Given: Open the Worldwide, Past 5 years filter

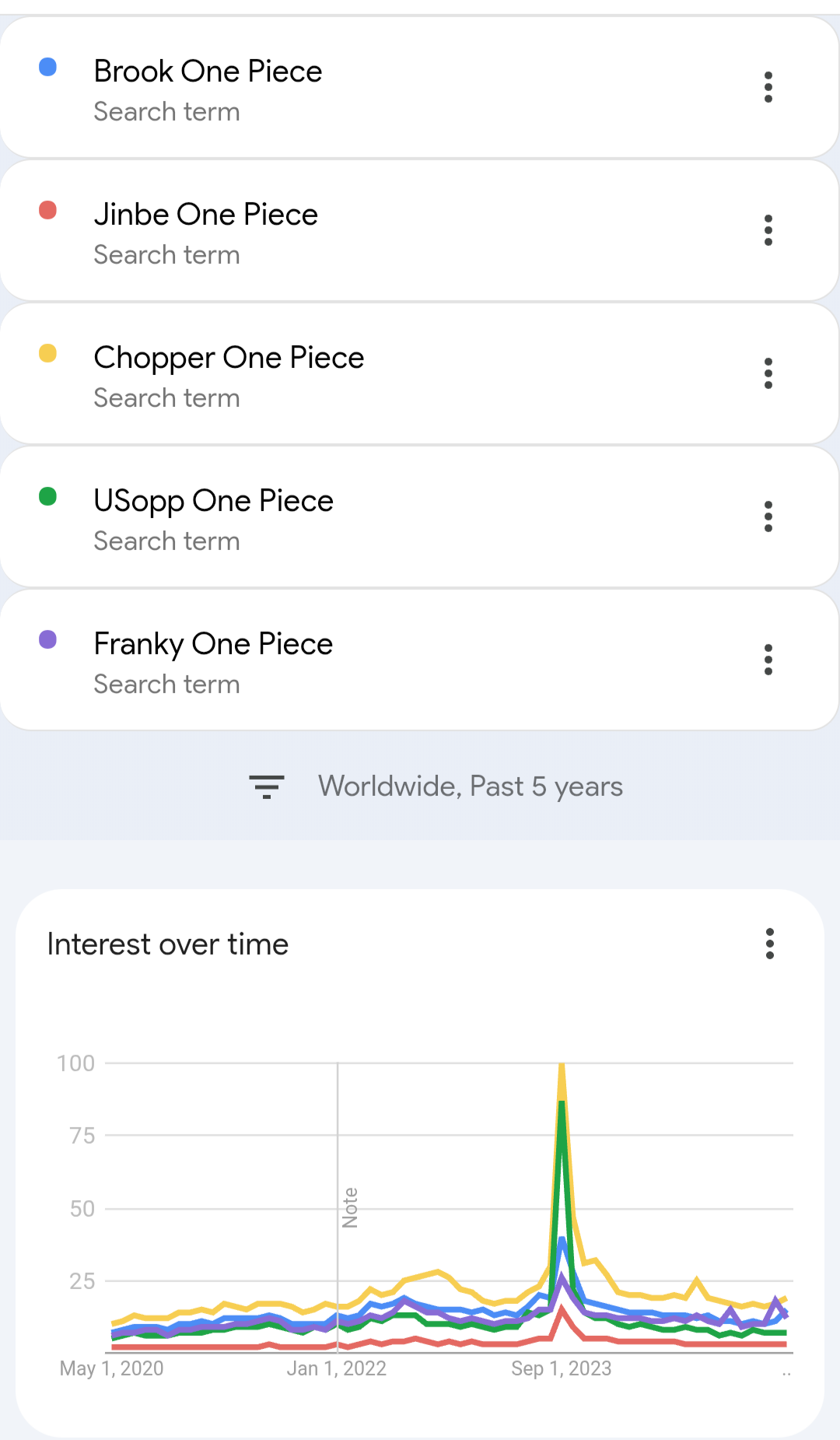Looking at the screenshot, I should click(x=436, y=787).
